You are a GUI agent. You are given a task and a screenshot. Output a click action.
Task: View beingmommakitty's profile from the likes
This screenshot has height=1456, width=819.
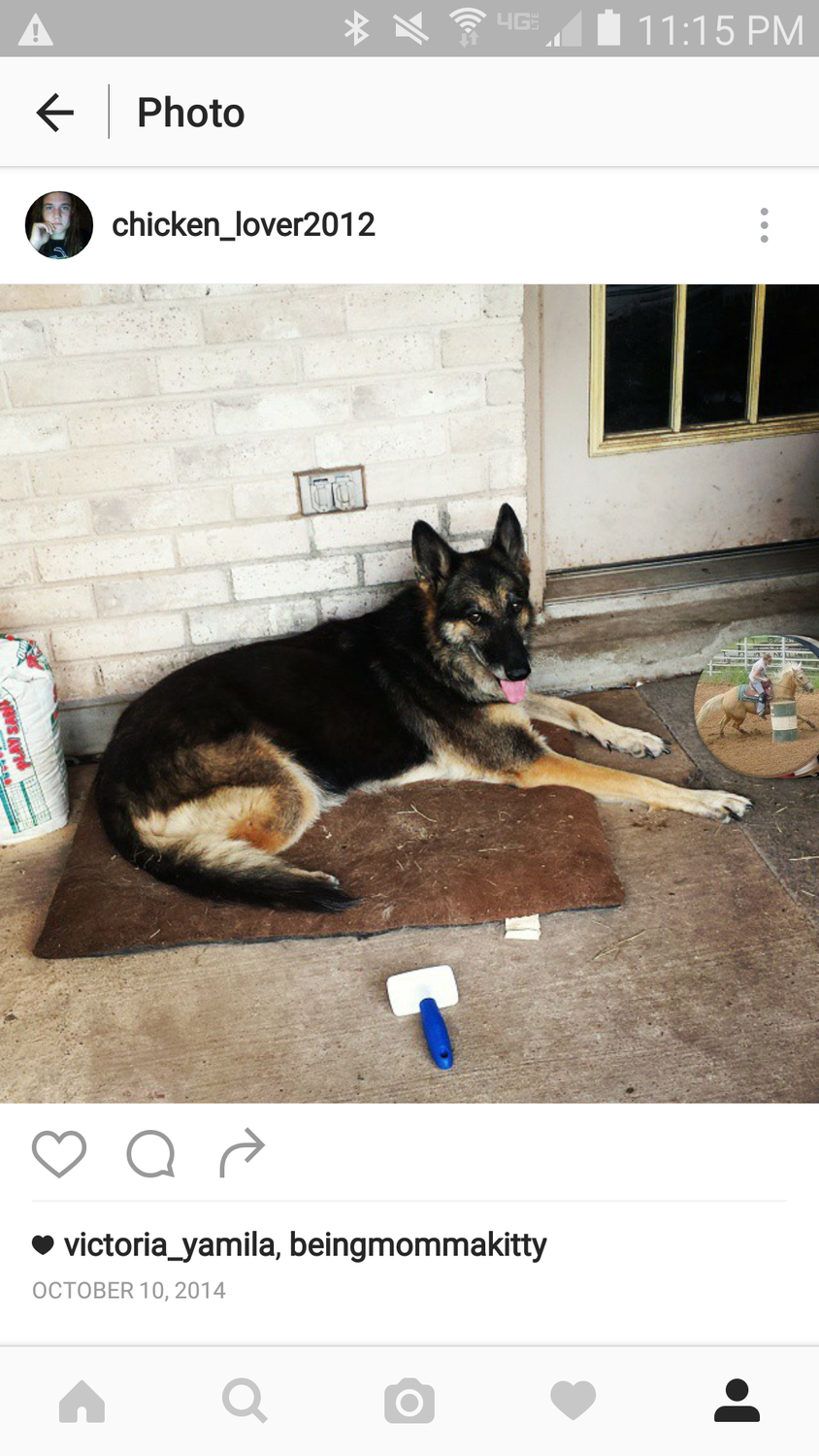pos(418,1244)
